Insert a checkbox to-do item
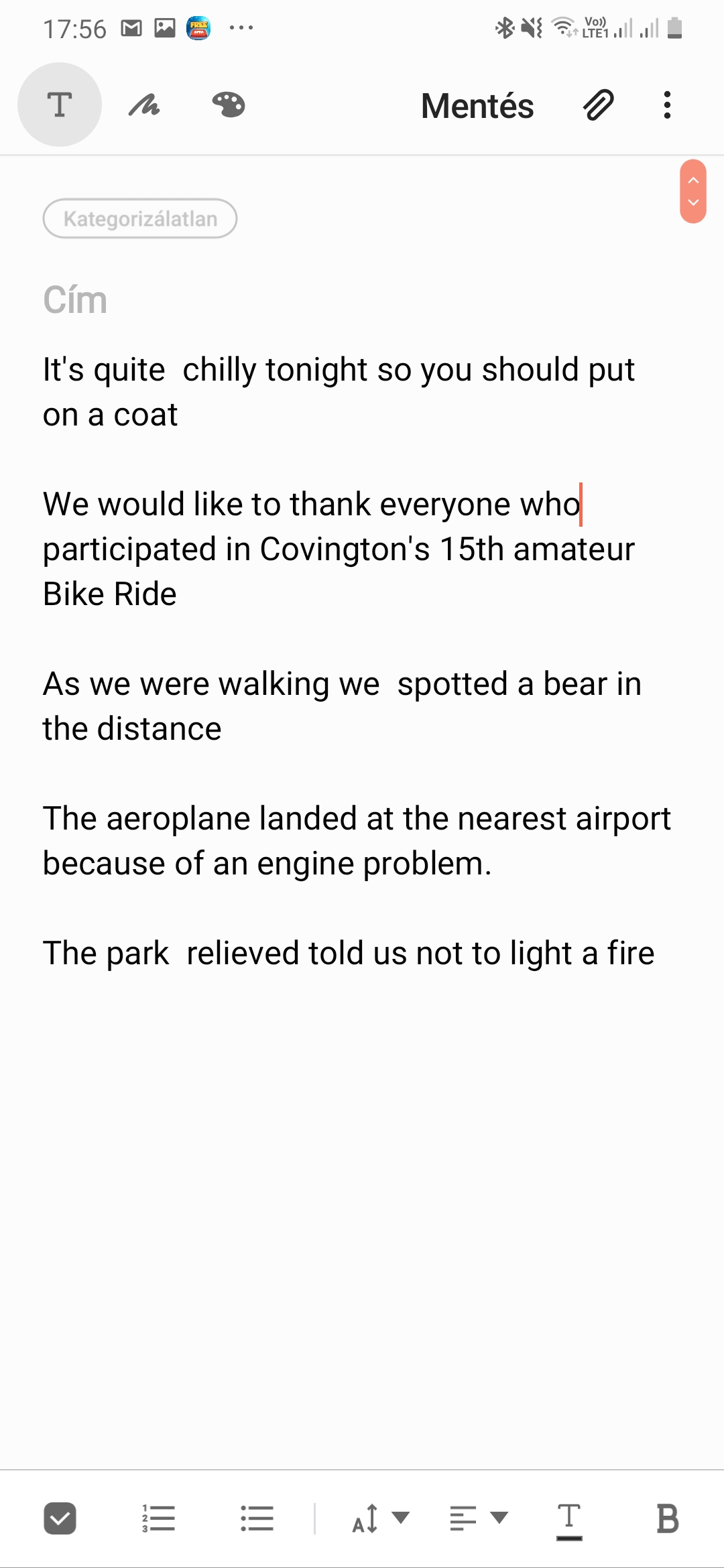 pyautogui.click(x=60, y=1518)
